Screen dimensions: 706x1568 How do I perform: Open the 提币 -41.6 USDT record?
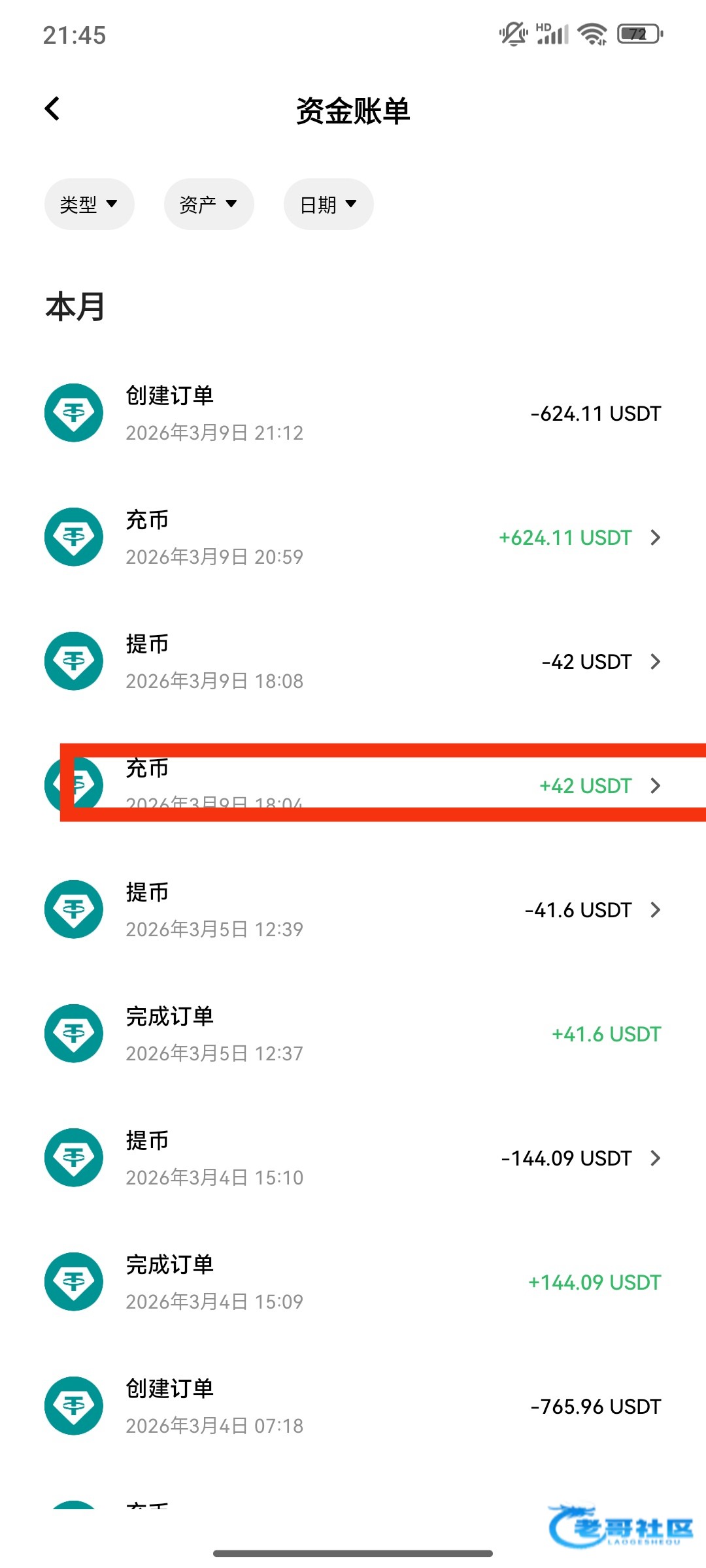click(x=353, y=910)
